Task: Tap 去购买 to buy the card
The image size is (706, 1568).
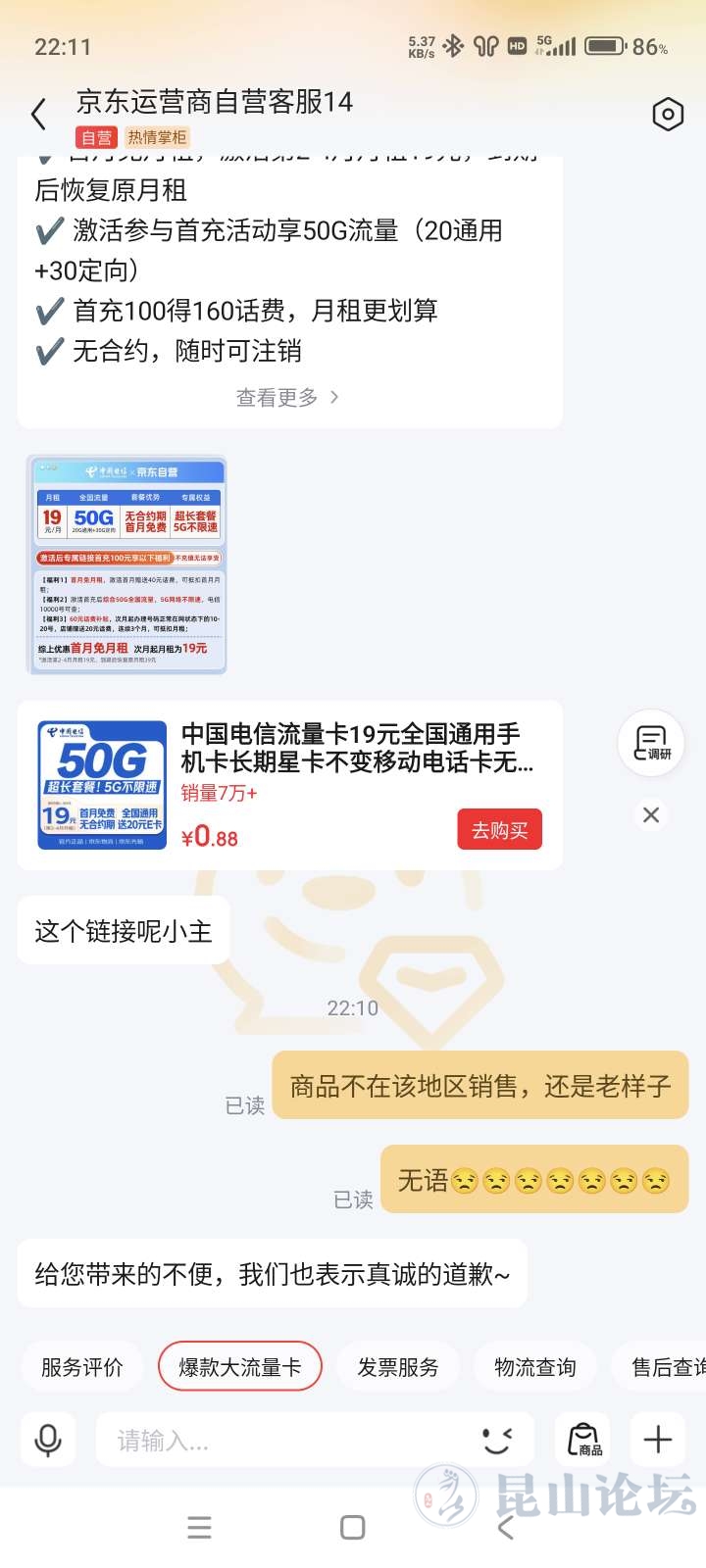Action: point(499,830)
